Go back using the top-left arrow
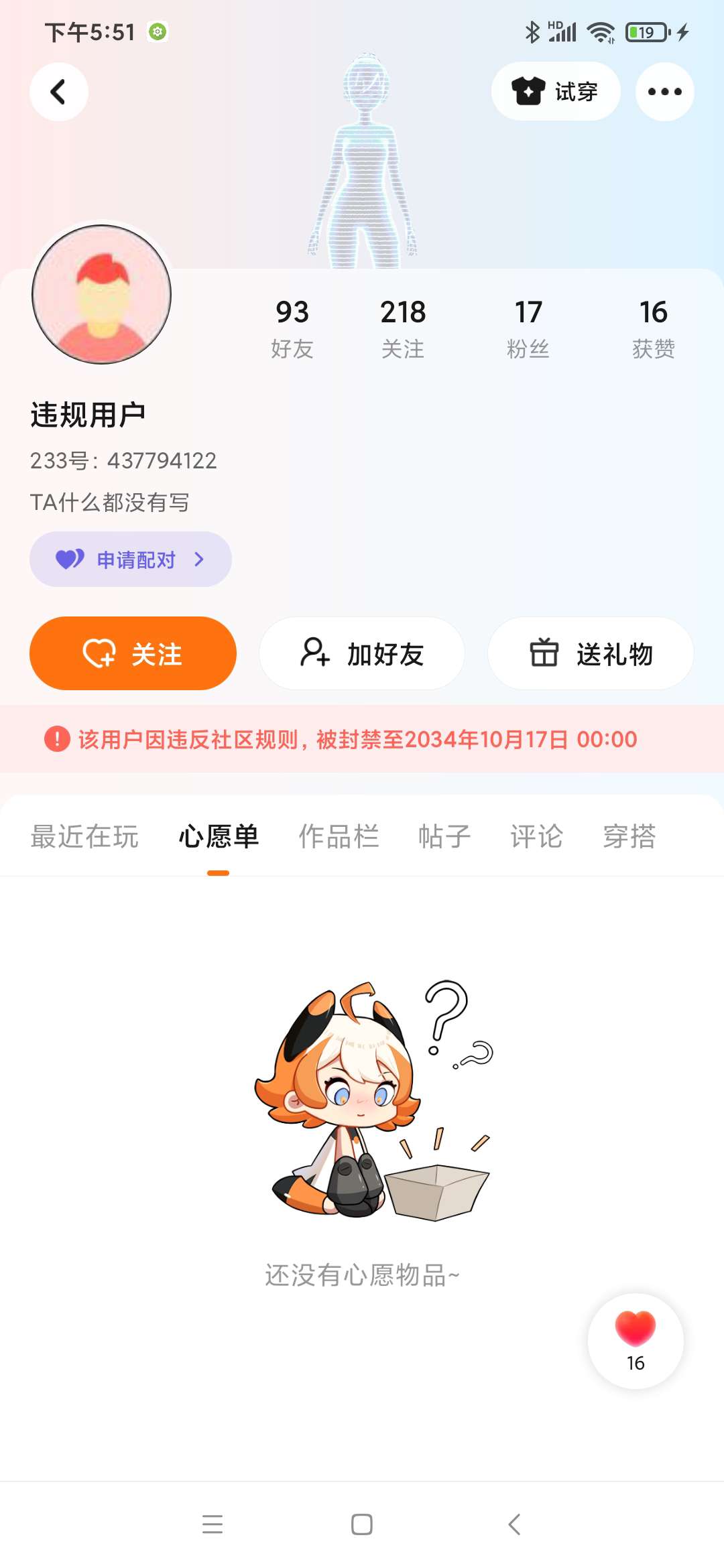Viewport: 724px width, 1568px height. (x=59, y=92)
